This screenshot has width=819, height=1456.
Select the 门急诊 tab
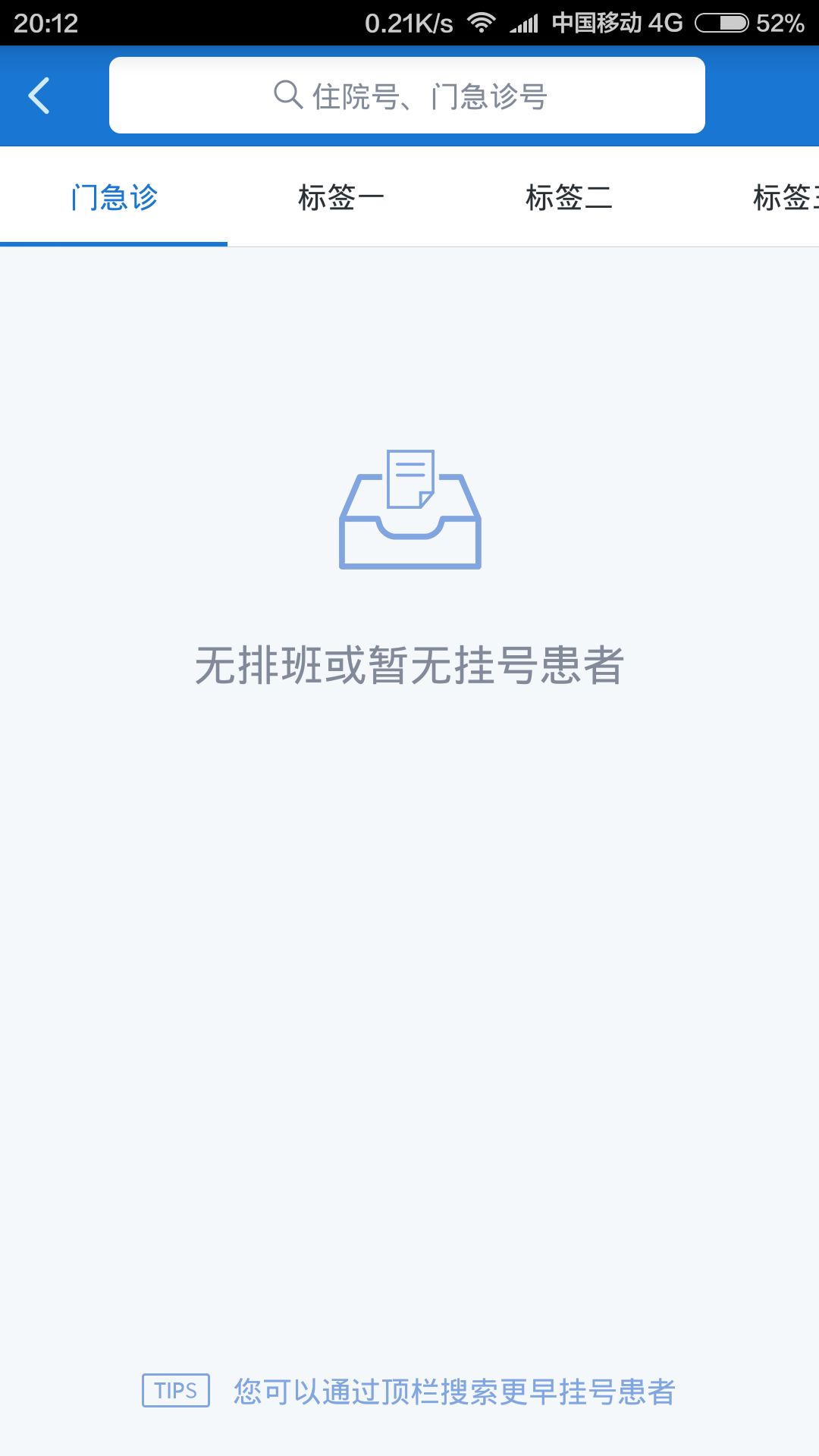pos(114,197)
